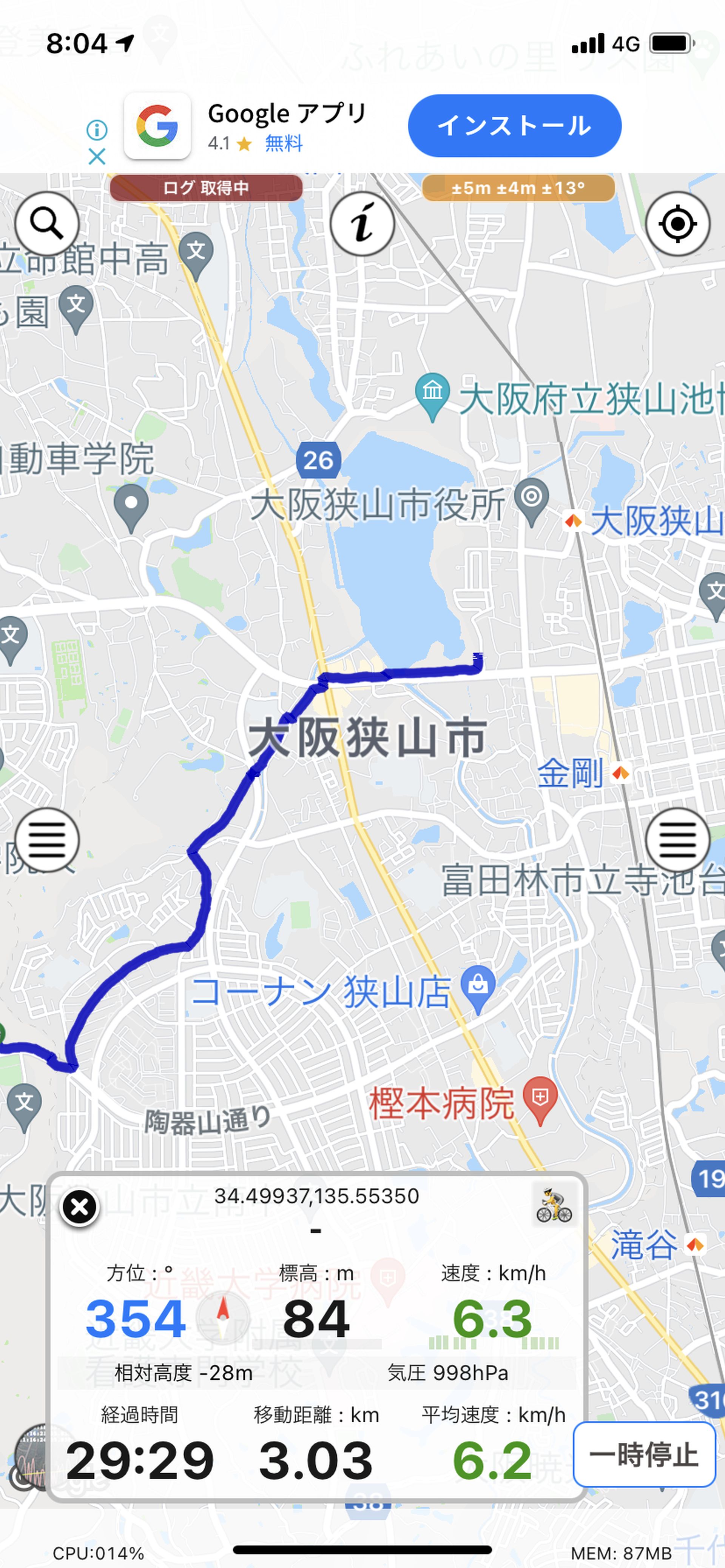
Task: Tap the GPS accuracy badge
Action: 518,188
